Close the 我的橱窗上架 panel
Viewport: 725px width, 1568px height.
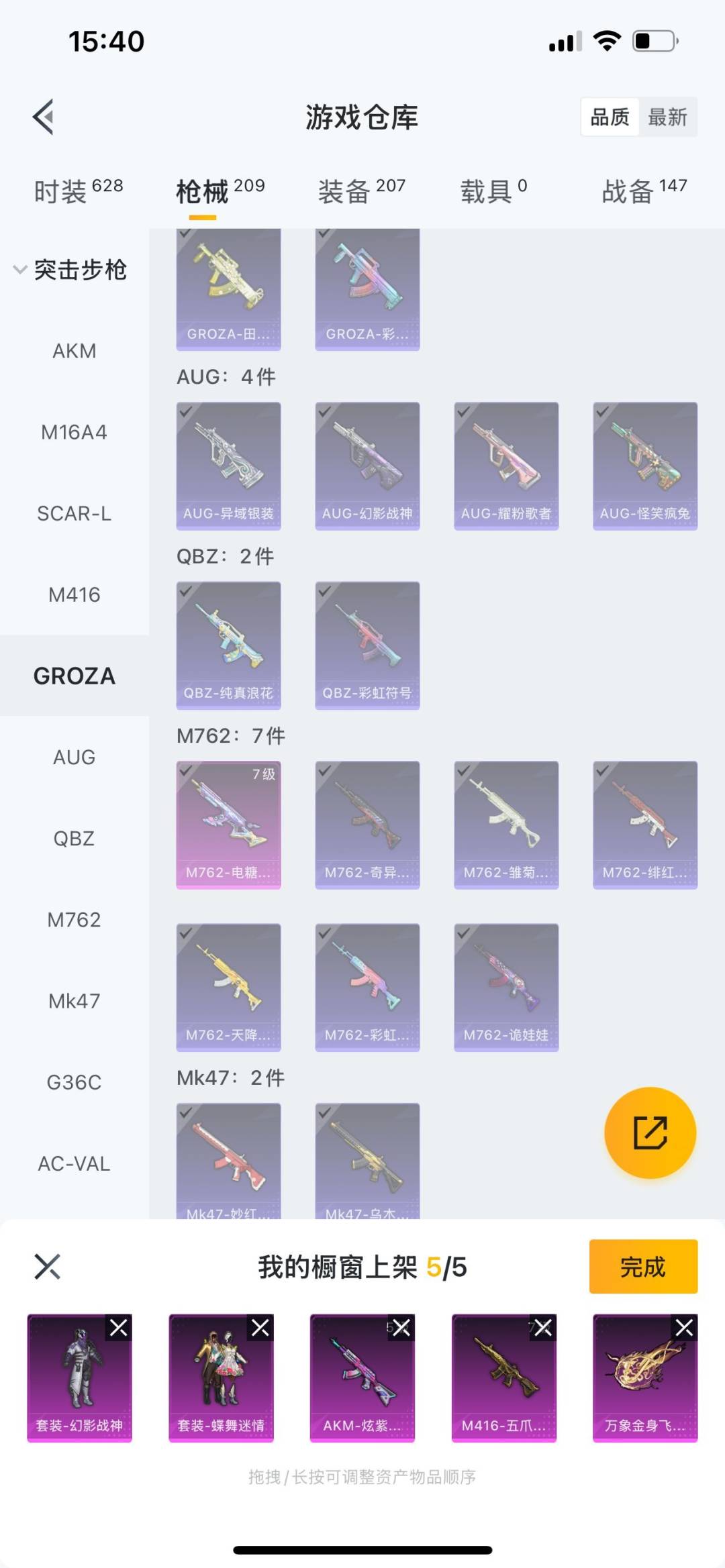click(x=47, y=1267)
